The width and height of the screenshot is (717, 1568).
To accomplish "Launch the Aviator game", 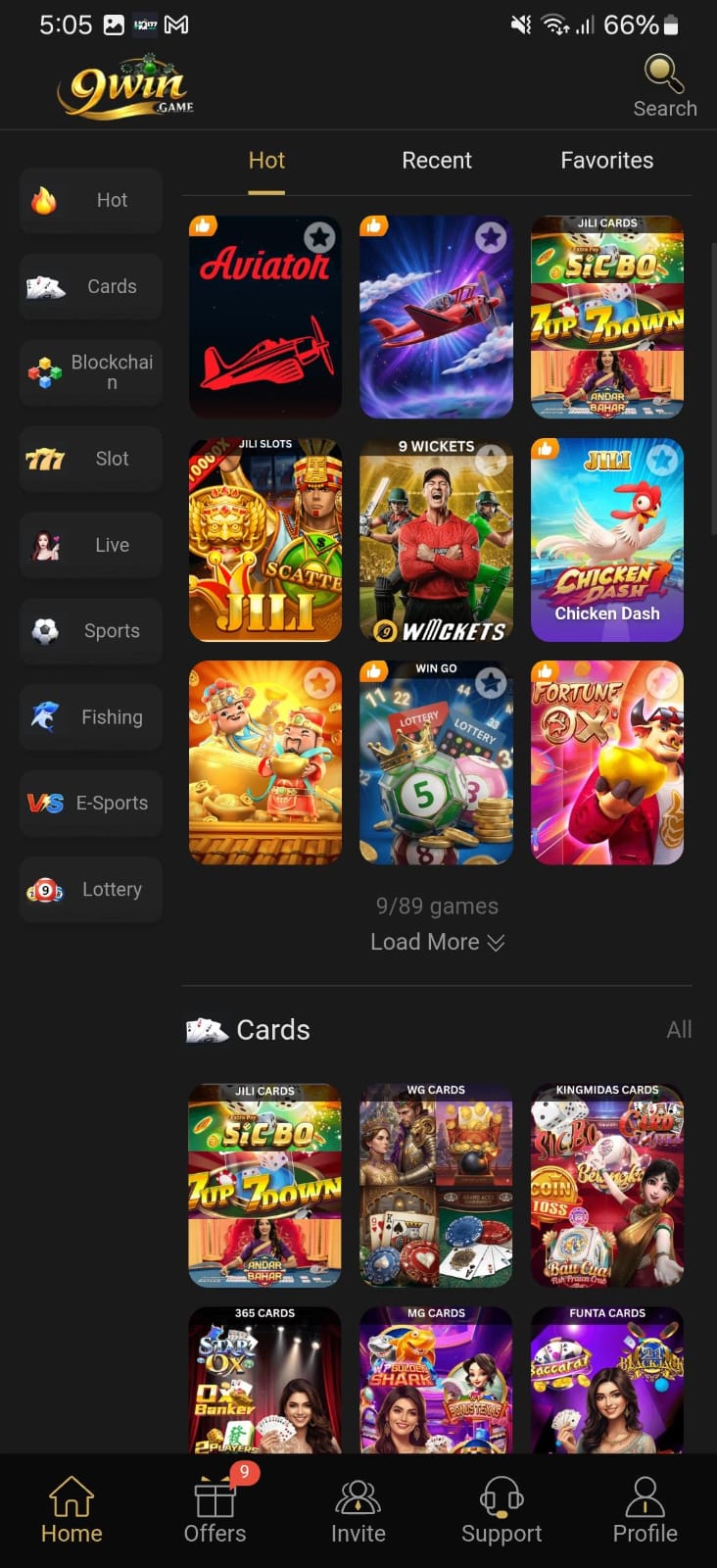I will pyautogui.click(x=264, y=323).
